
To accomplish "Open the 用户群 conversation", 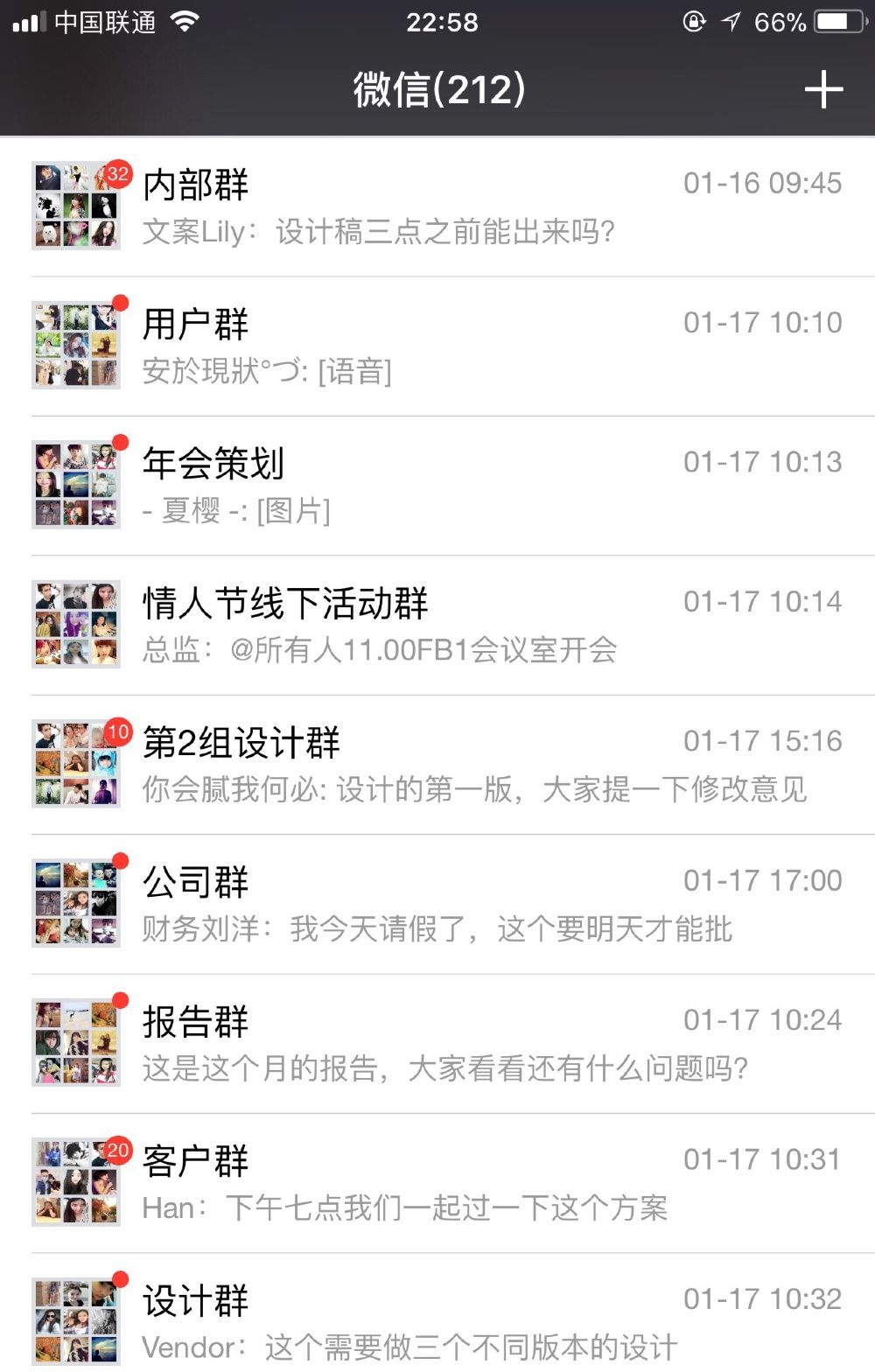I will pos(437,346).
